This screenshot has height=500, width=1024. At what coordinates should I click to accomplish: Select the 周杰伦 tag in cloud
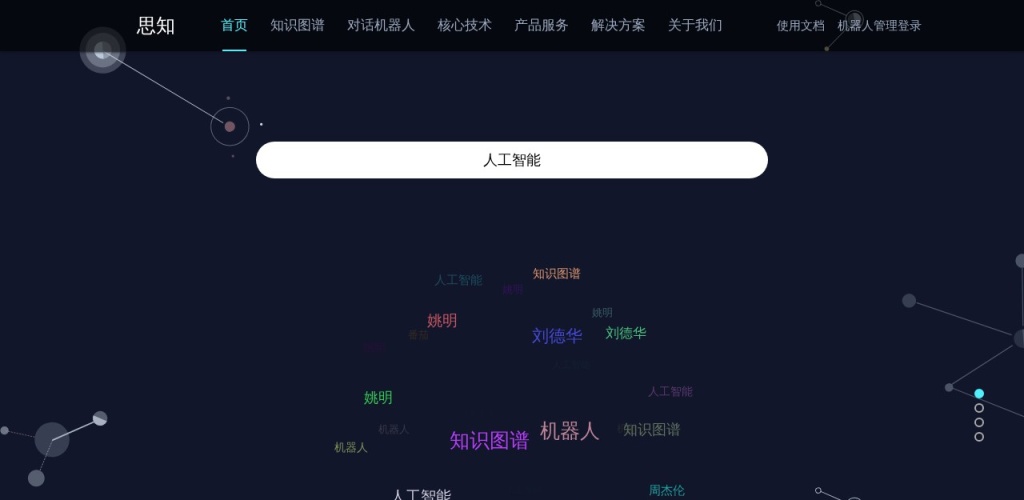point(666,490)
